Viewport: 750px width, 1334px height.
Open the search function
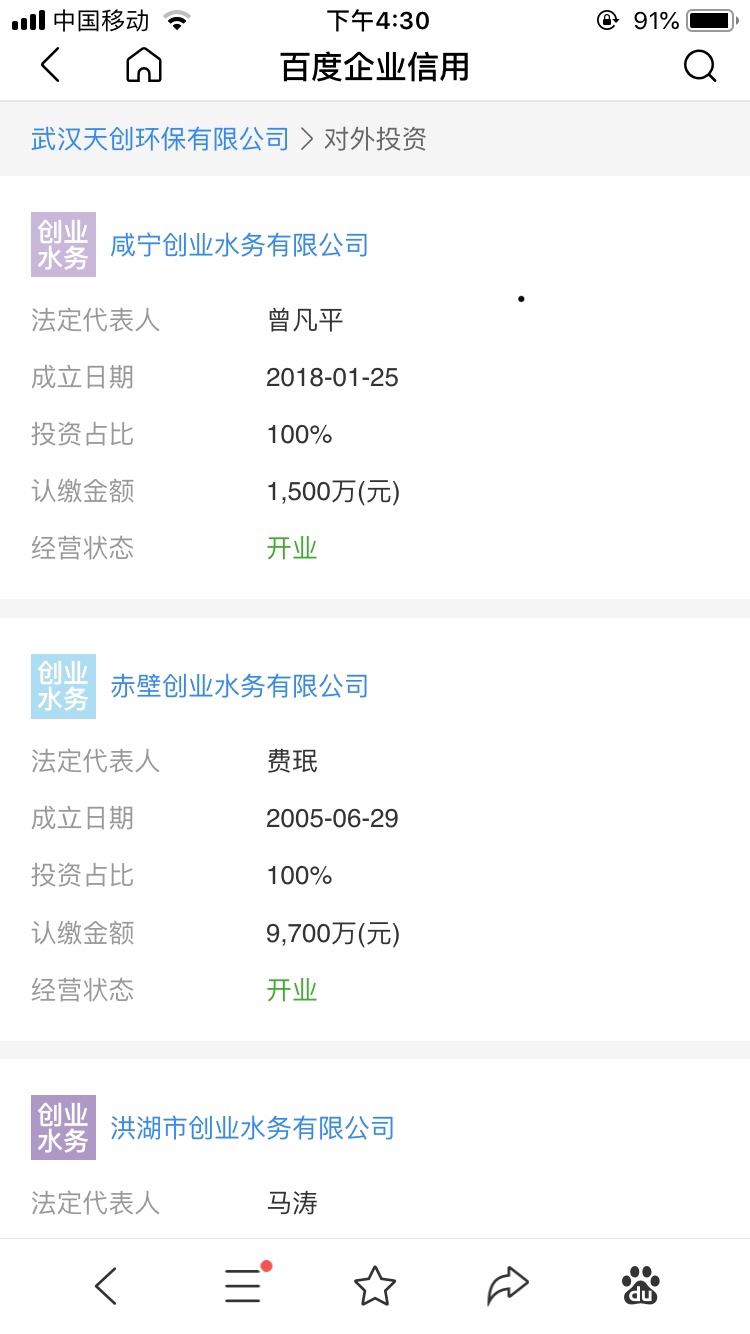[x=700, y=66]
